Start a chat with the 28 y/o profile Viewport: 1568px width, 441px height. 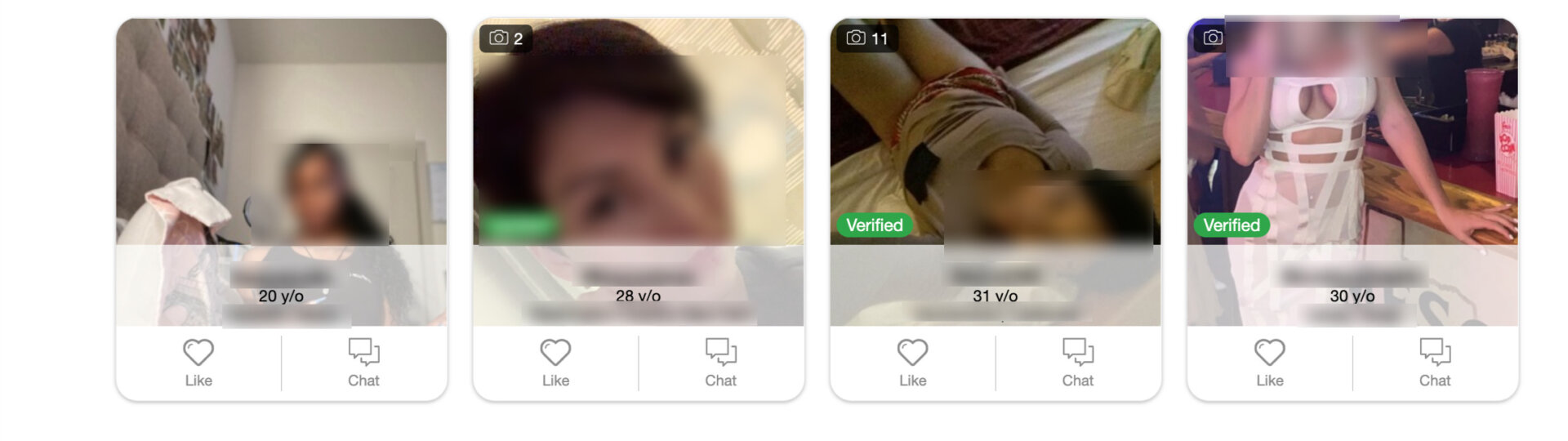720,363
